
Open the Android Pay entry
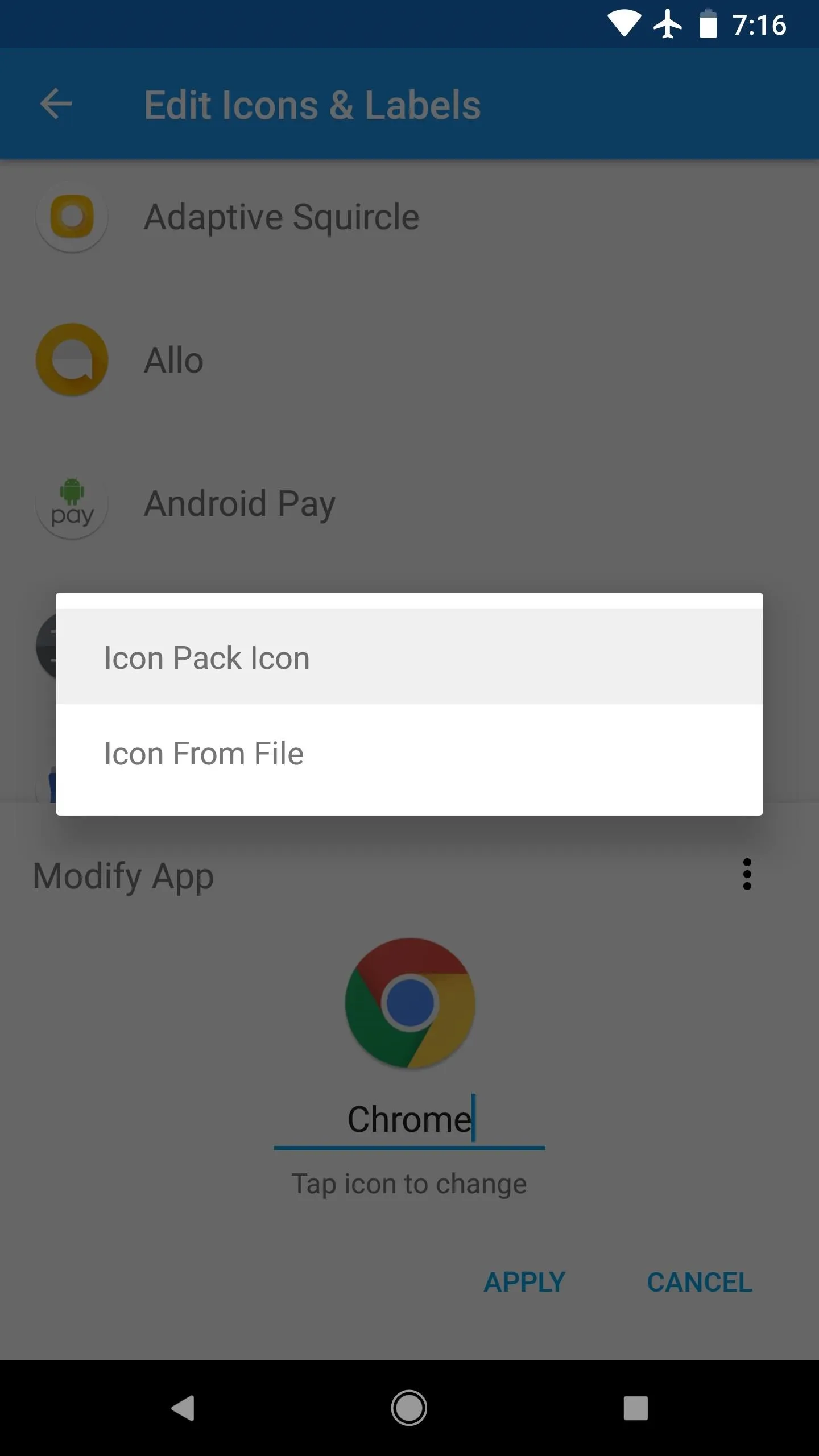[x=409, y=503]
